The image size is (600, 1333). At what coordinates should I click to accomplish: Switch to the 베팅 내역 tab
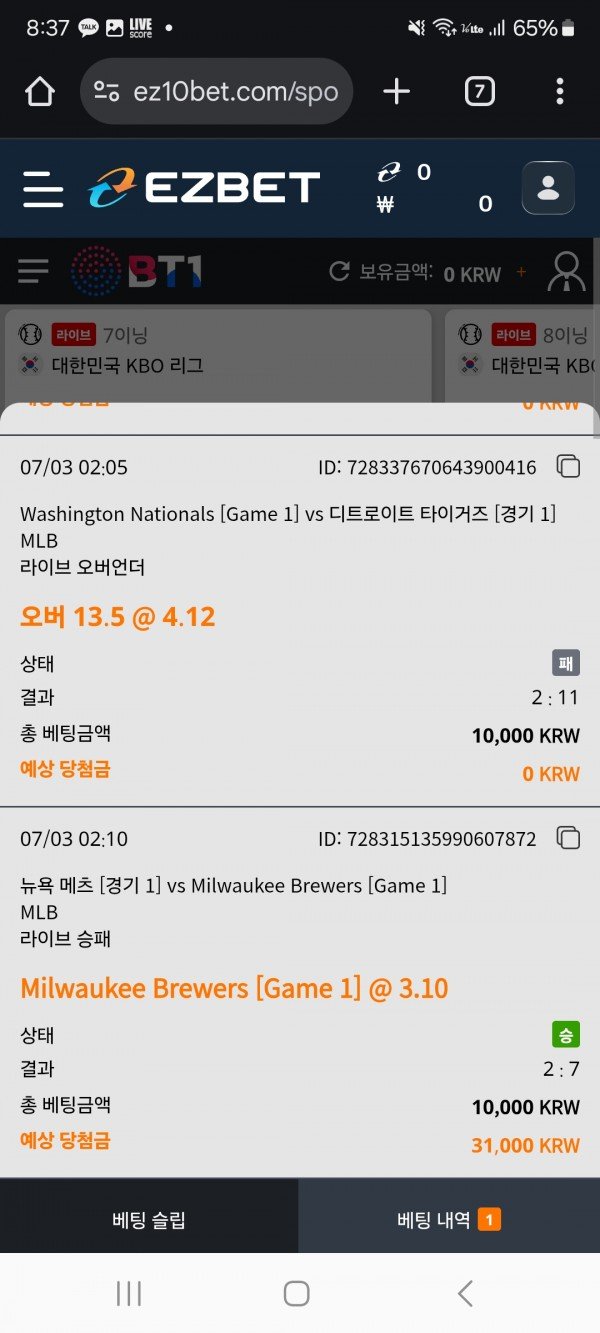point(448,1220)
